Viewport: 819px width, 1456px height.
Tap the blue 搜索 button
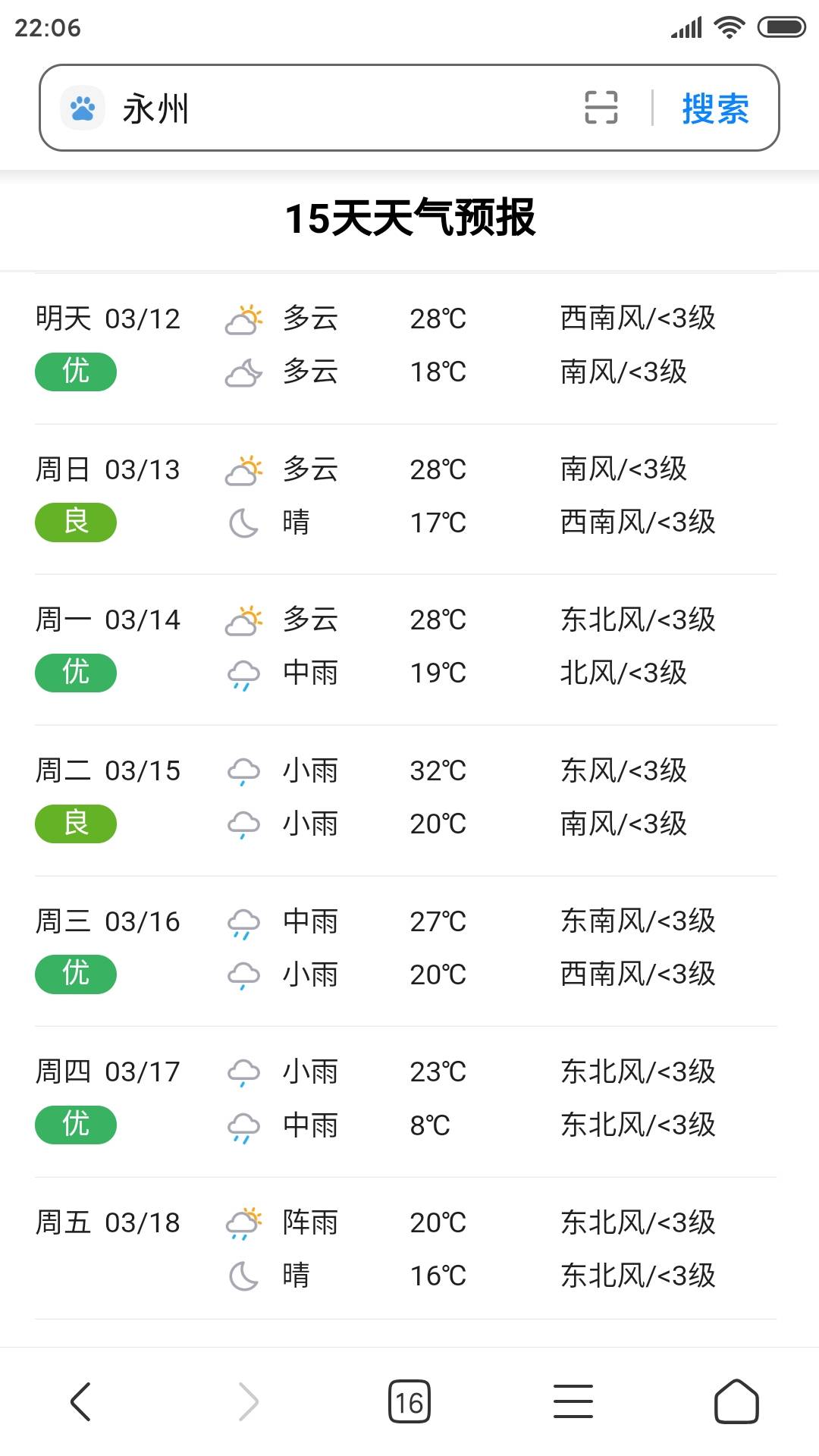tap(715, 108)
